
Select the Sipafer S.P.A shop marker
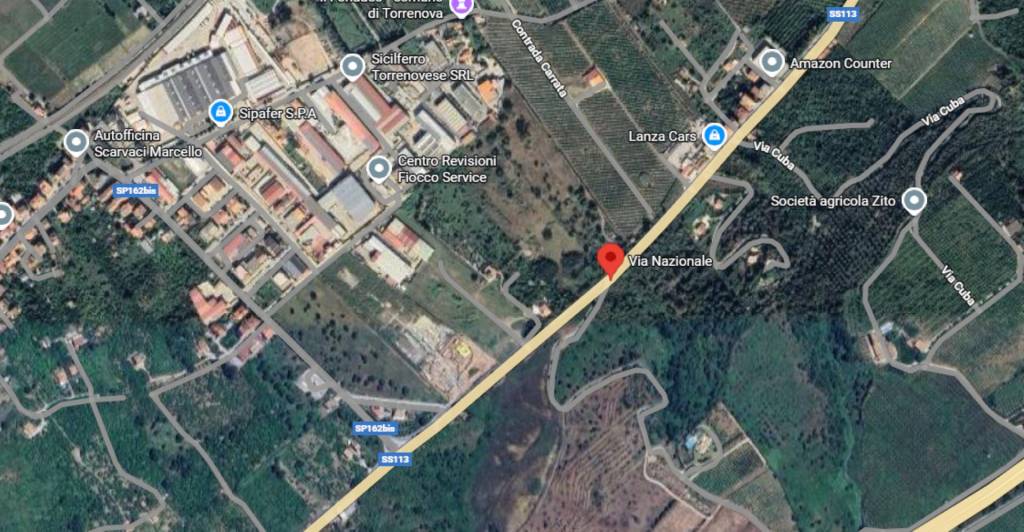click(x=219, y=112)
